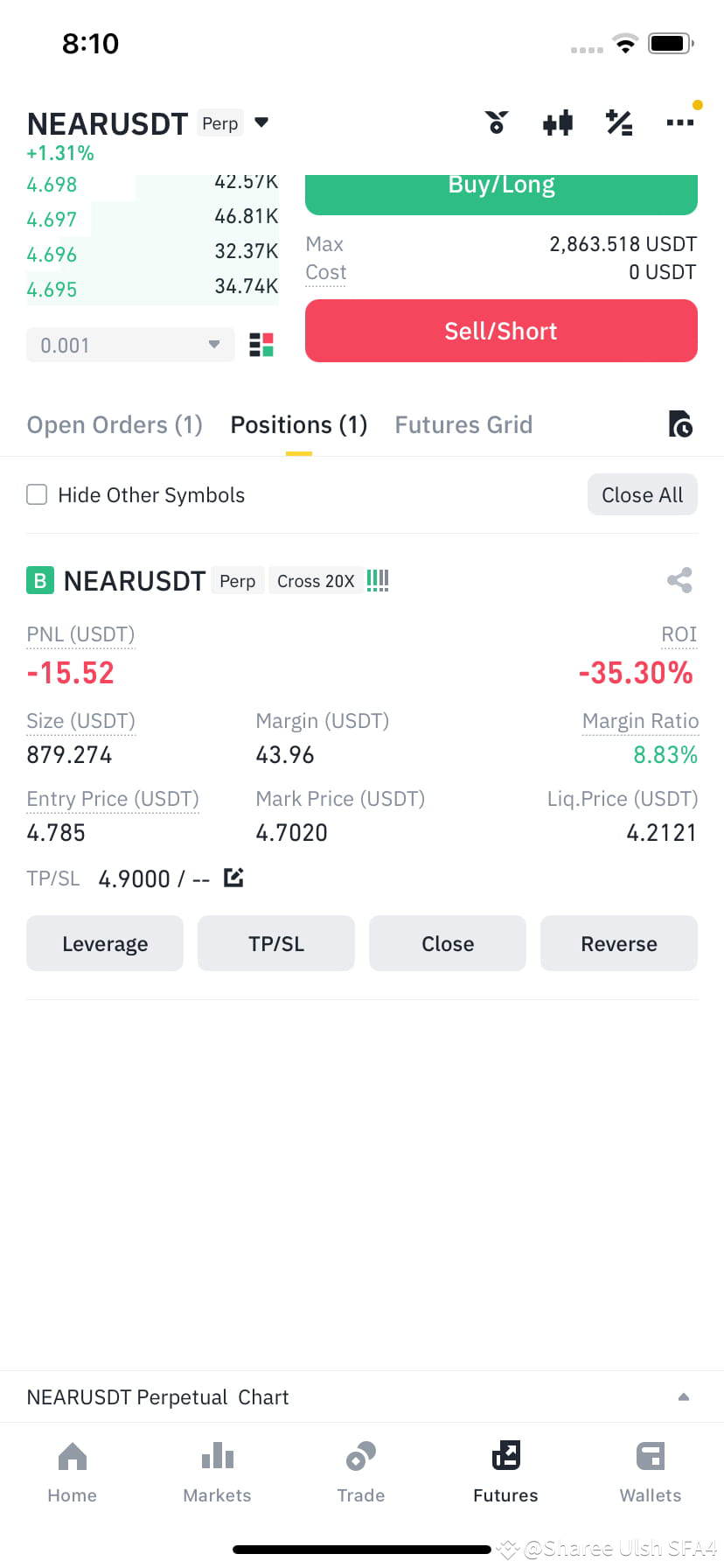Open the rewards medal icon
This screenshot has width=724, height=1568.
[497, 122]
